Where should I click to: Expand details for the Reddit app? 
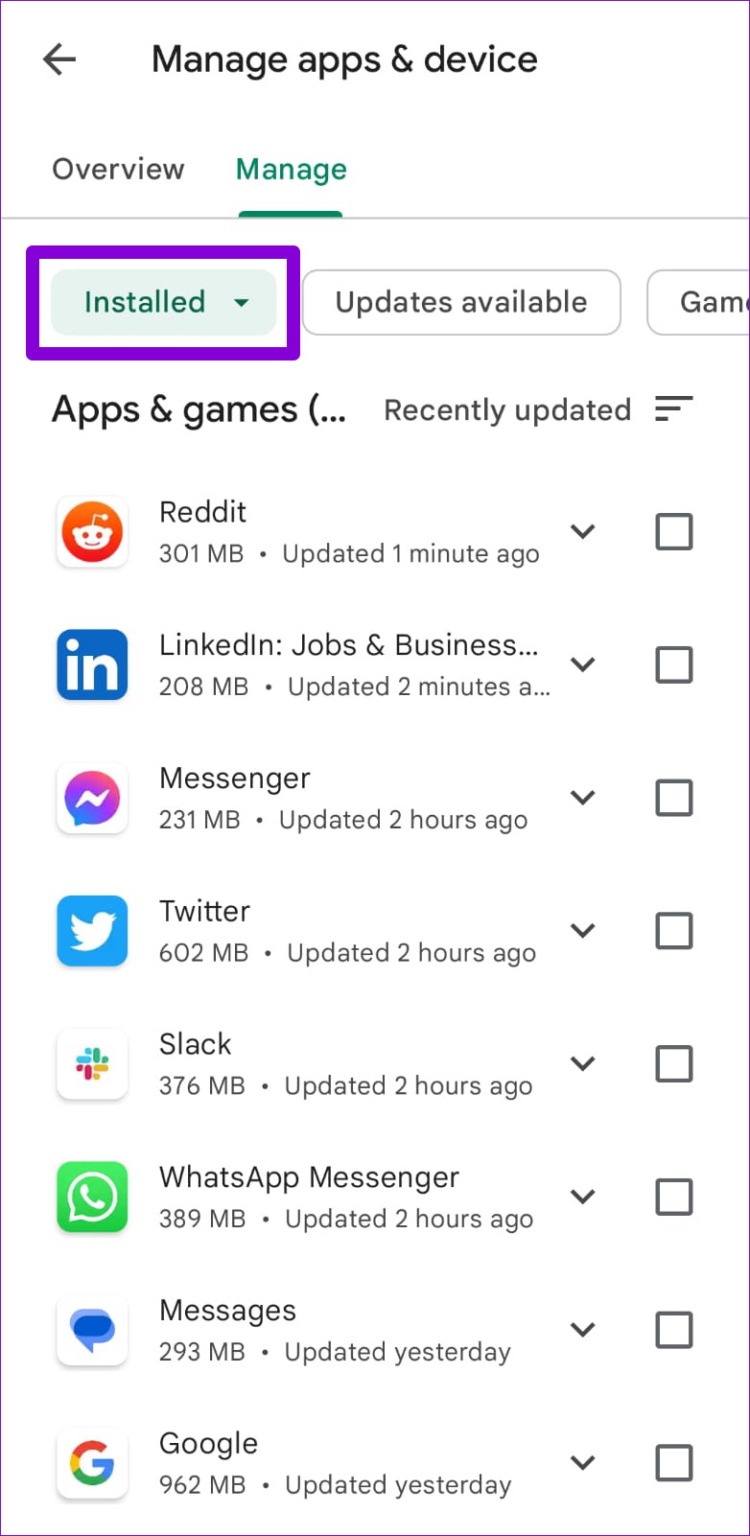click(583, 531)
